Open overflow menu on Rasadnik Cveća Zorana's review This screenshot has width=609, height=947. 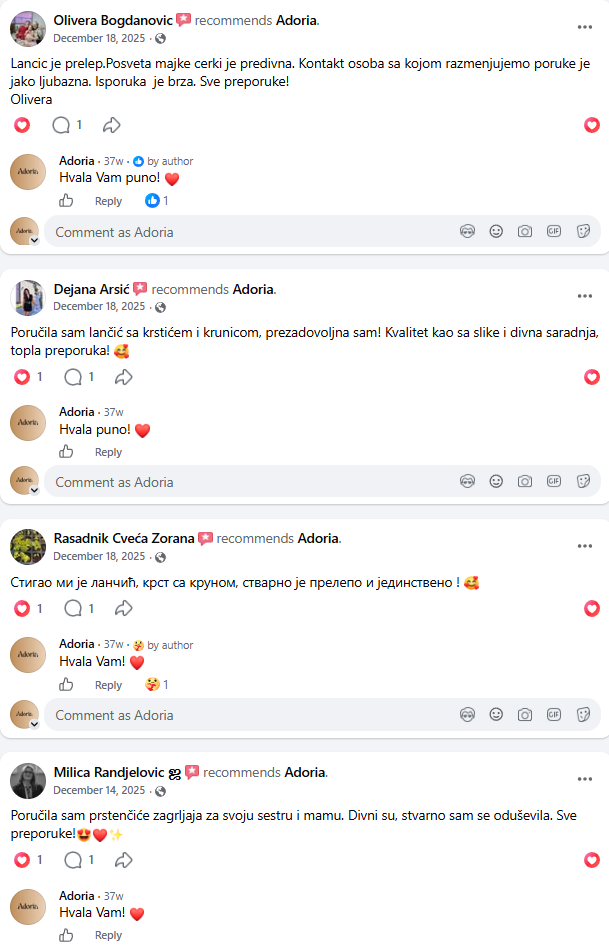(584, 546)
